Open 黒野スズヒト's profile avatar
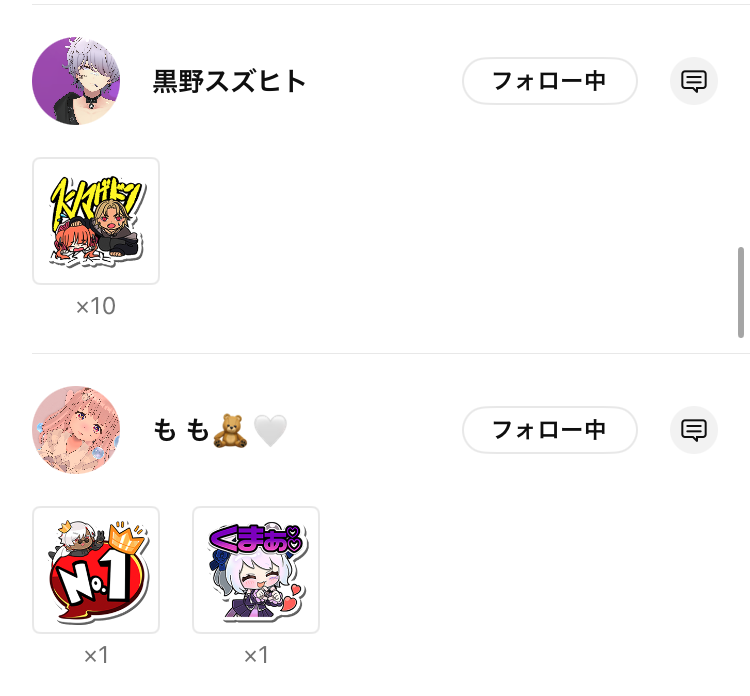The image size is (750, 696). [76, 81]
